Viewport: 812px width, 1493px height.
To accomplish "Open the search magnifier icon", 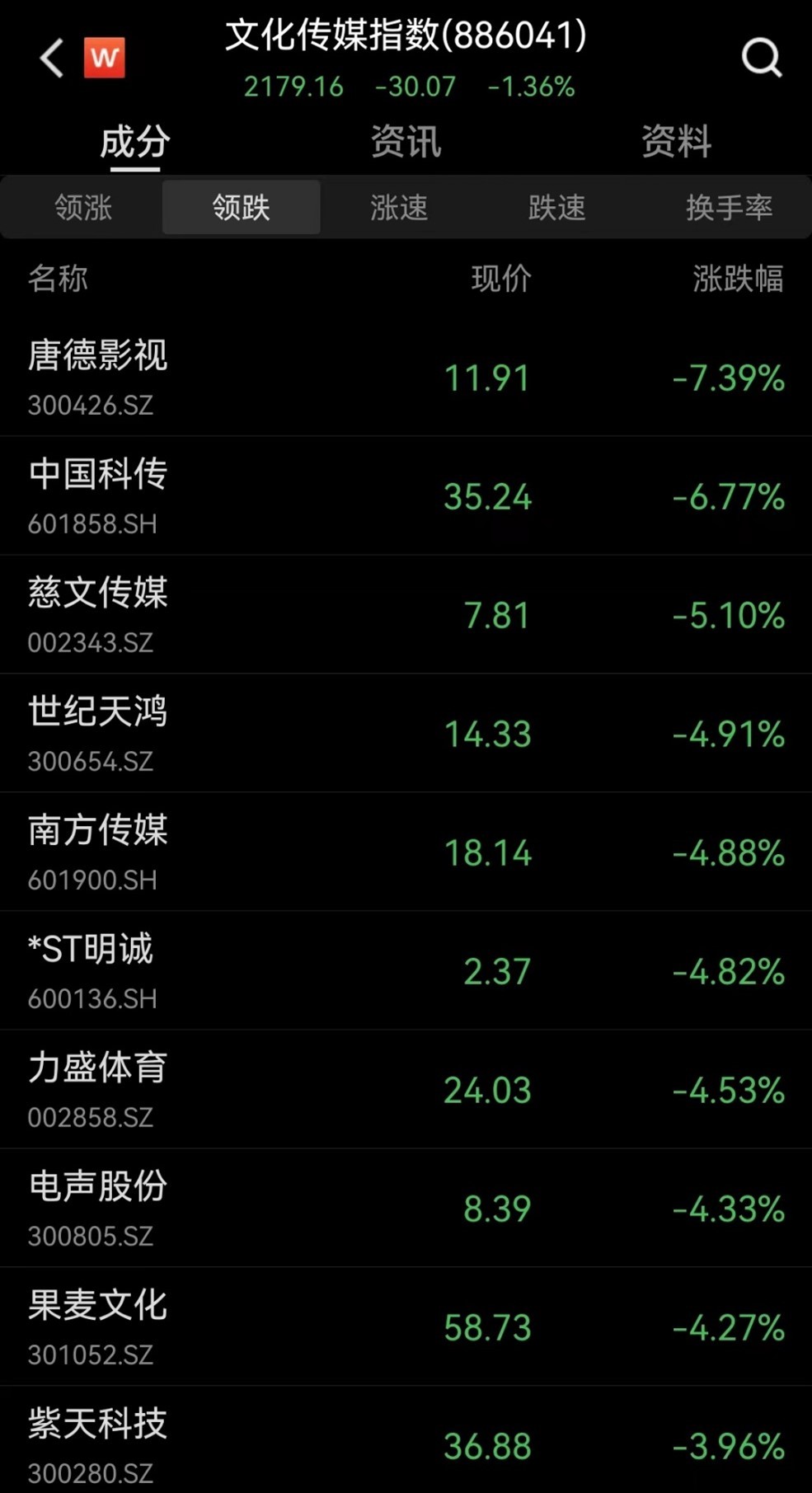I will tap(761, 58).
